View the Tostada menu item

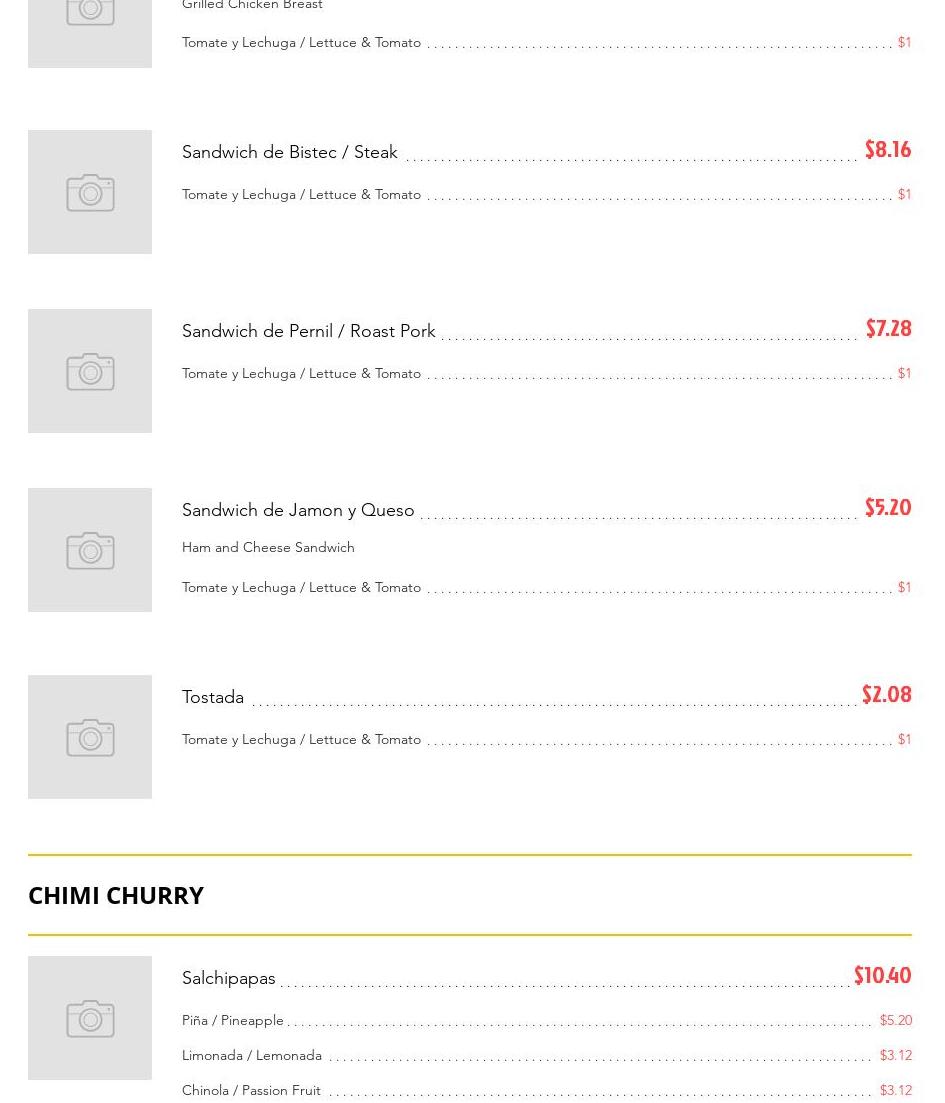point(213,697)
